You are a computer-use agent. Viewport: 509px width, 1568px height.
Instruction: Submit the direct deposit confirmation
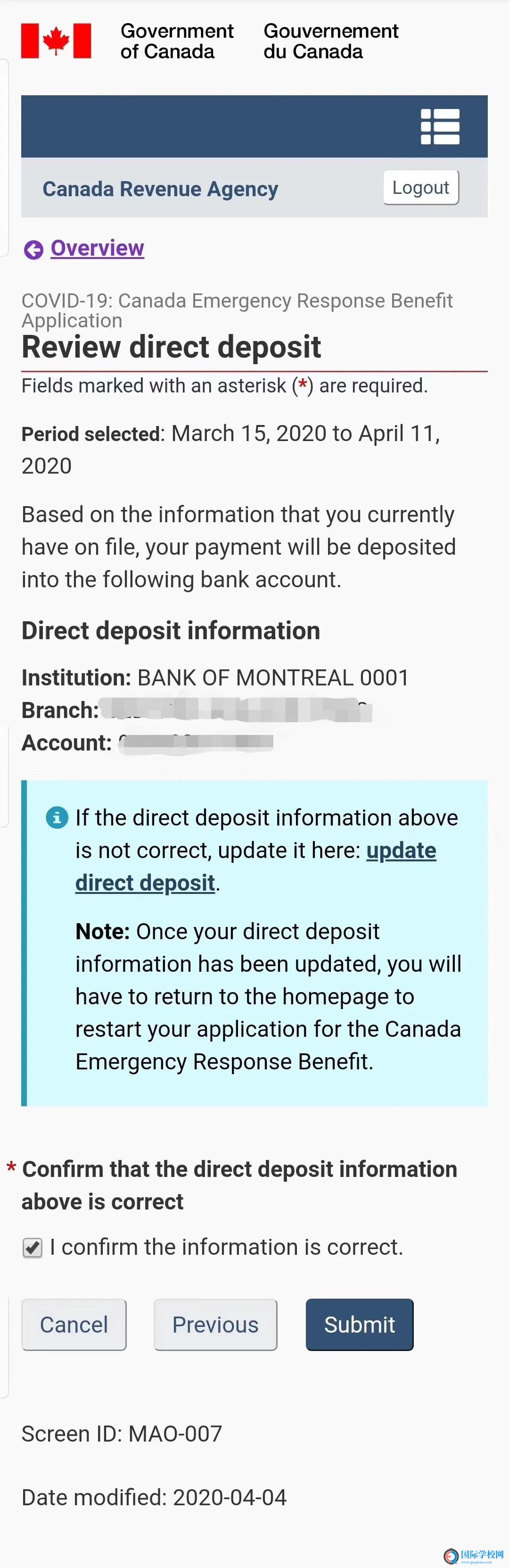pos(359,1325)
